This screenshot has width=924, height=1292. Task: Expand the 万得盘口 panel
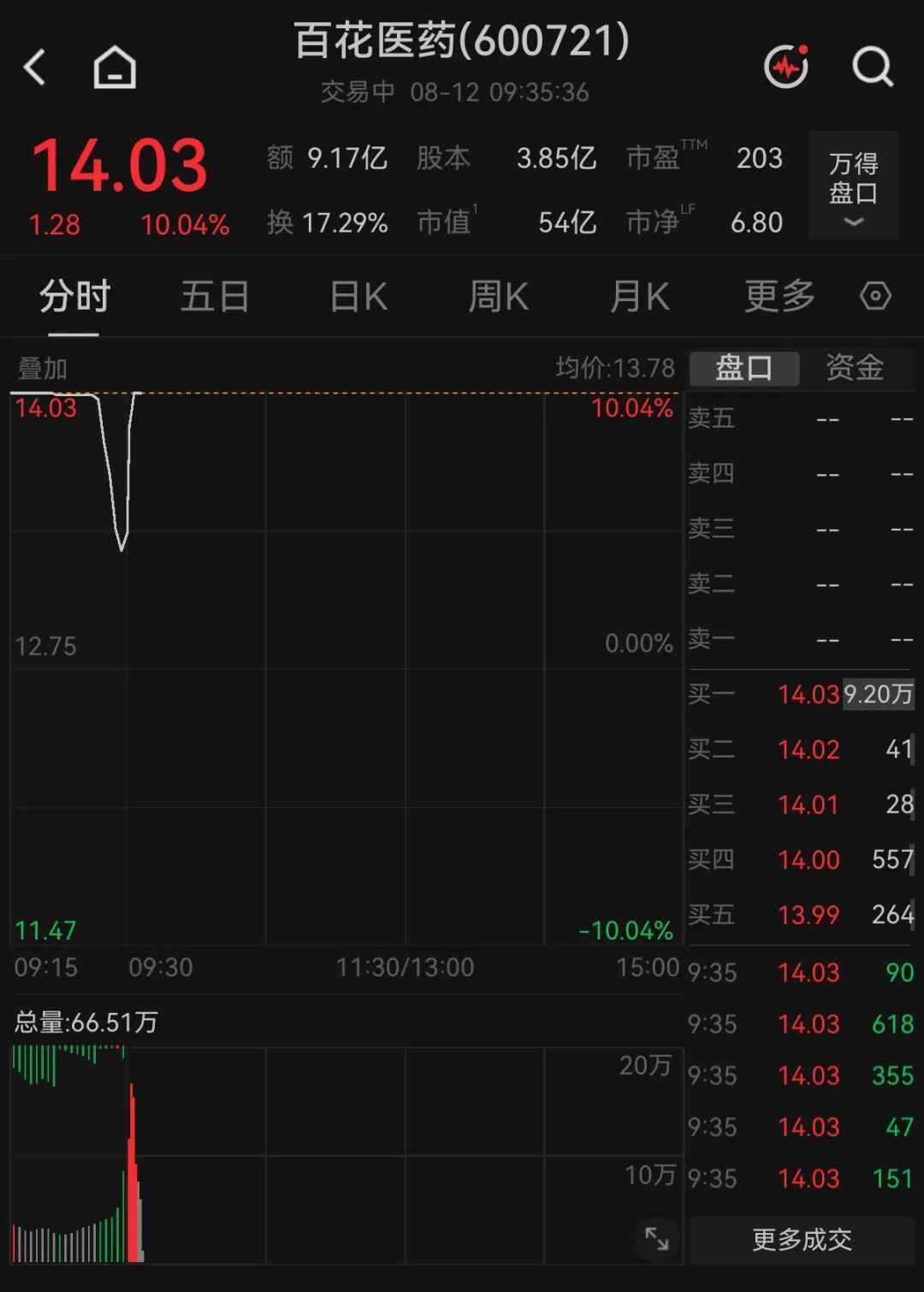pyautogui.click(x=853, y=185)
